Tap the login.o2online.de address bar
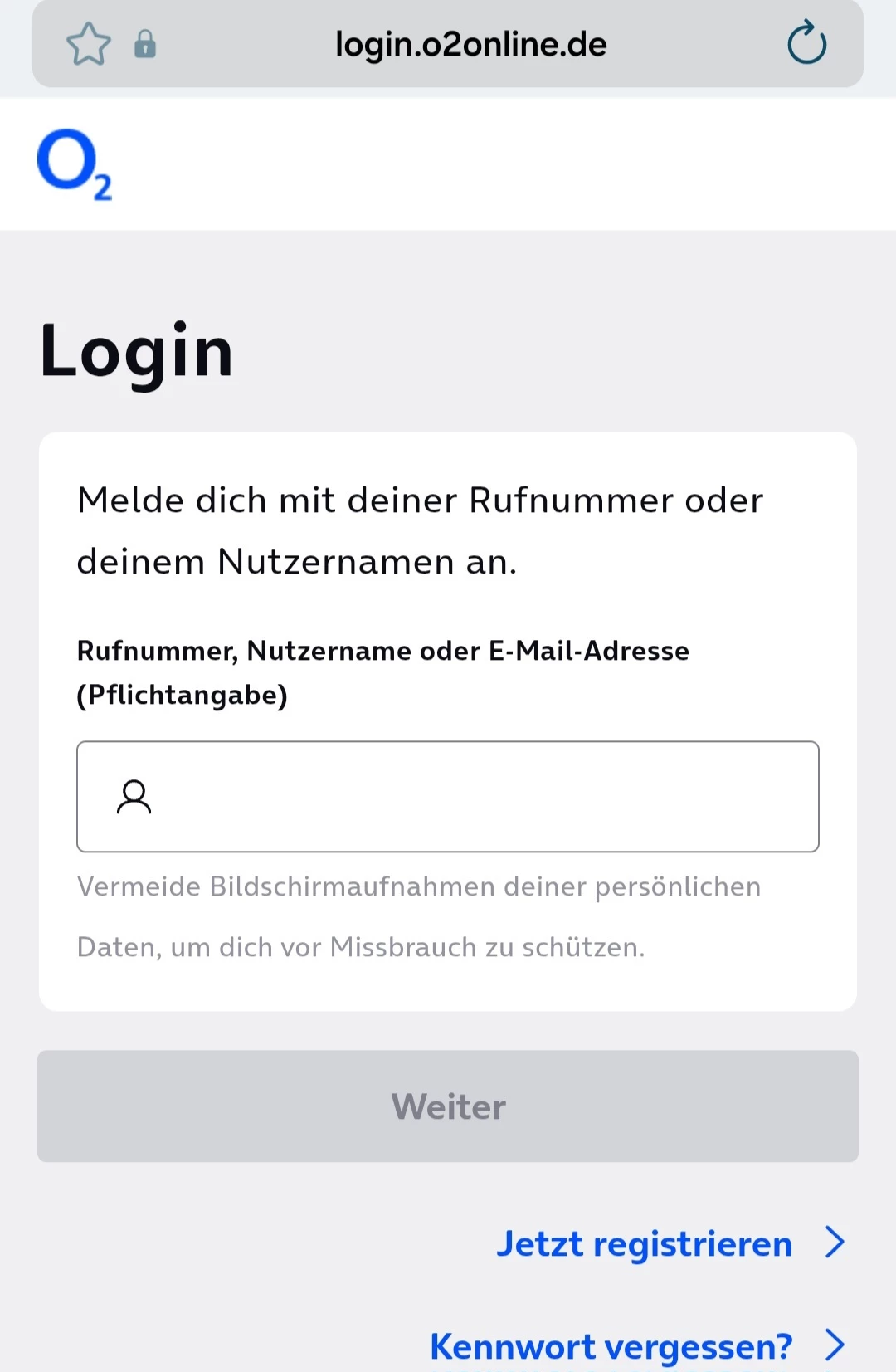The width and height of the screenshot is (896, 1372). coord(470,44)
